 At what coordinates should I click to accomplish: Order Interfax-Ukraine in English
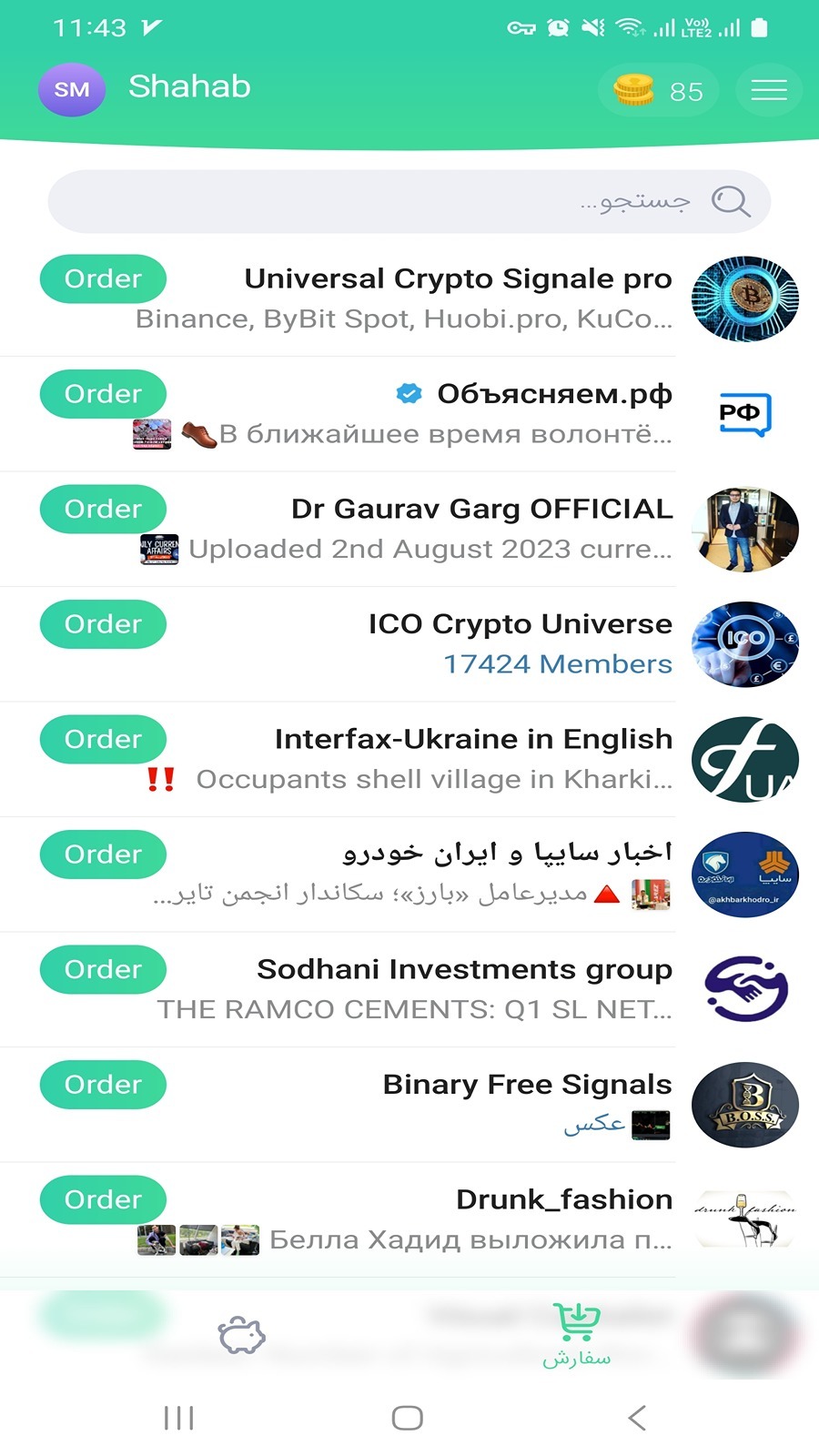[103, 739]
